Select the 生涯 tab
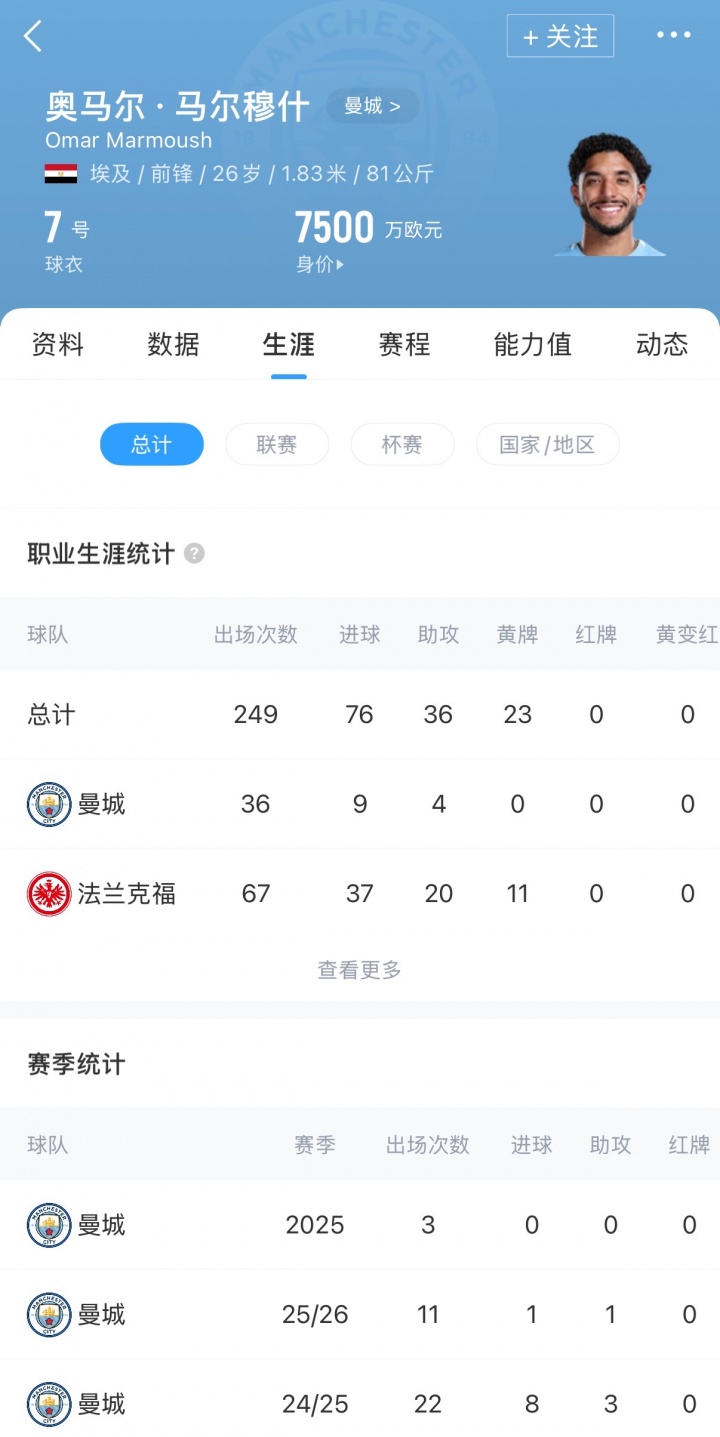Viewport: 720px width, 1437px height. click(288, 345)
